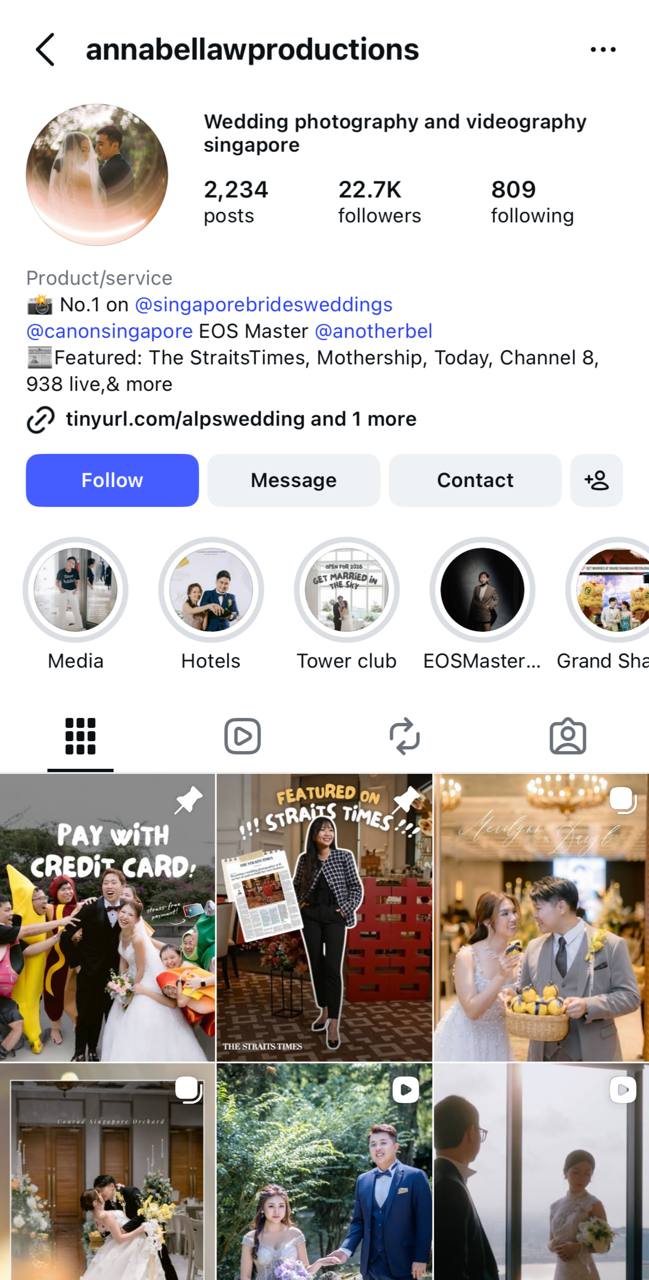Open the Media story highlight
649x1280 pixels.
point(76,590)
